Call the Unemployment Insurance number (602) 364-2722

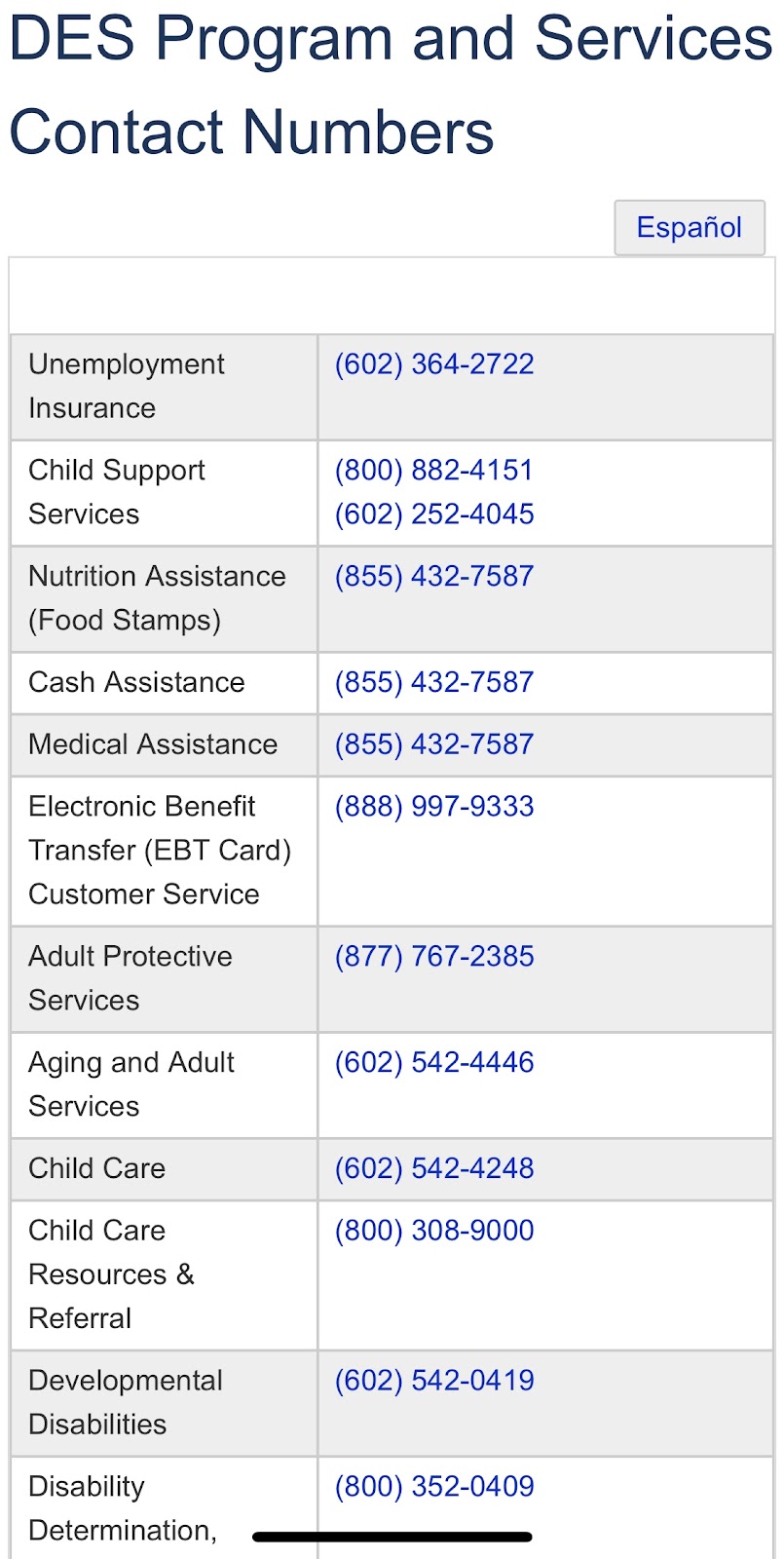click(434, 364)
